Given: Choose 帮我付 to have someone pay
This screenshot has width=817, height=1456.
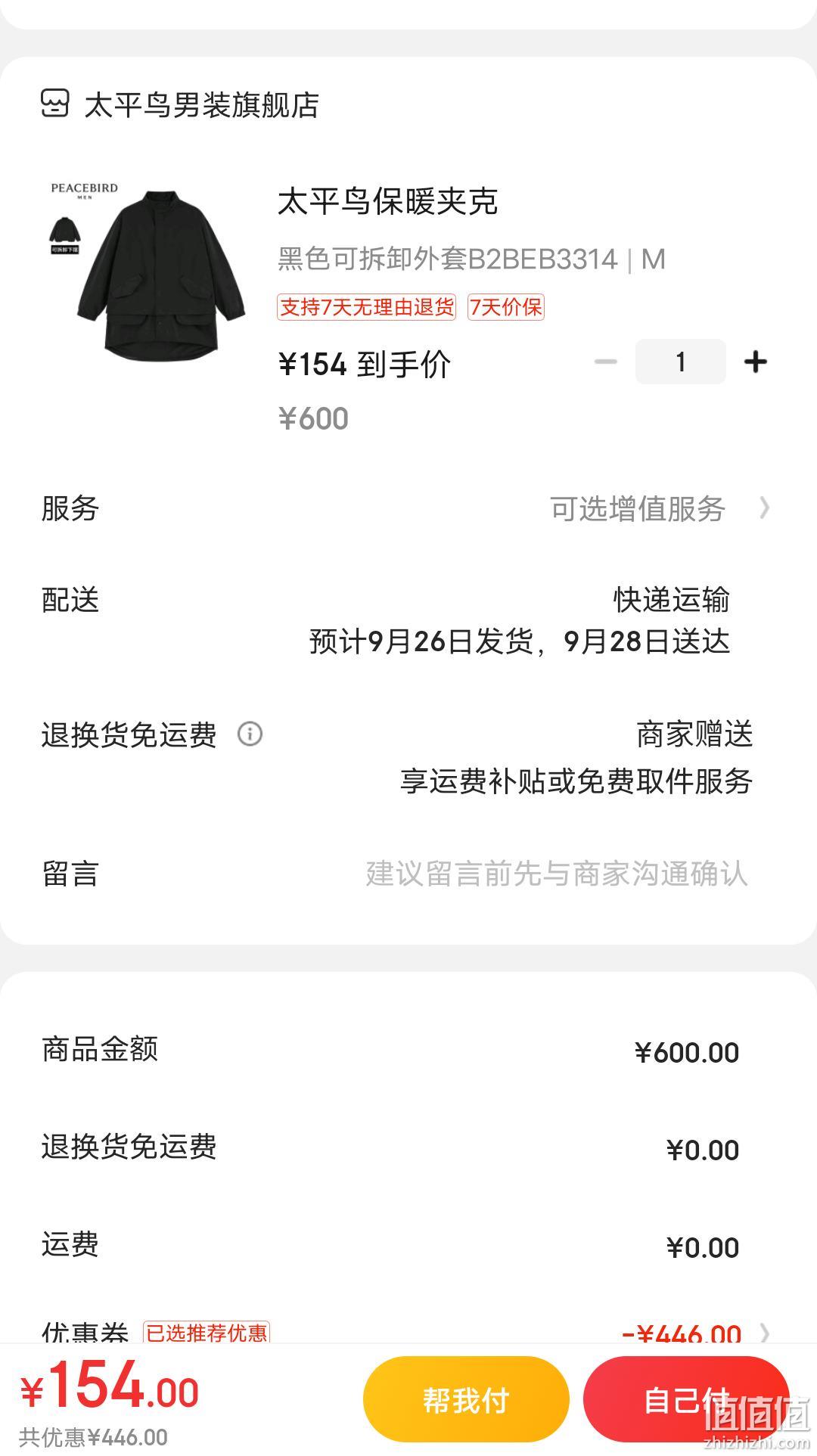Looking at the screenshot, I should tap(466, 1400).
